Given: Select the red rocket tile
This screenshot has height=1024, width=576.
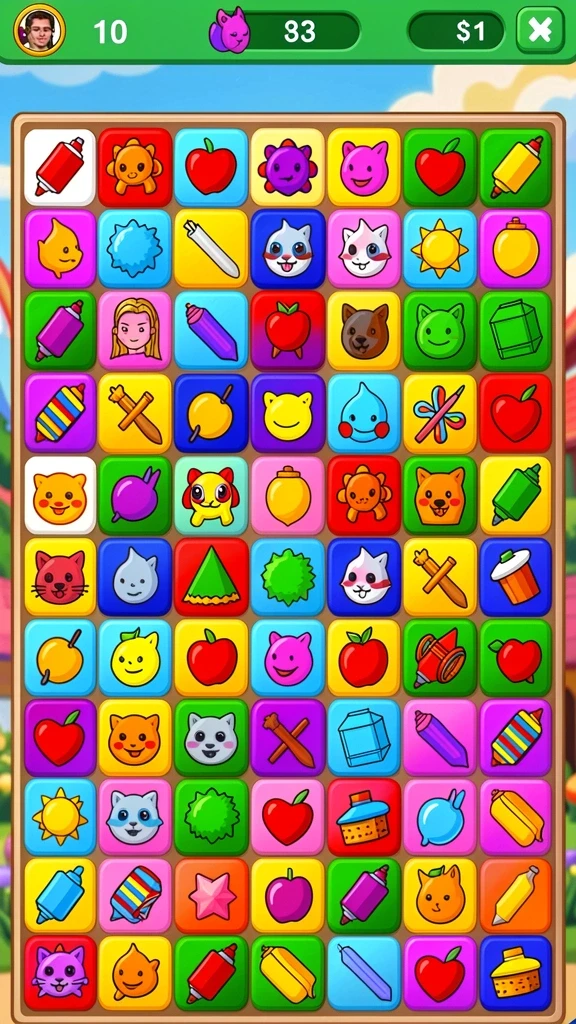Looking at the screenshot, I should (440, 658).
